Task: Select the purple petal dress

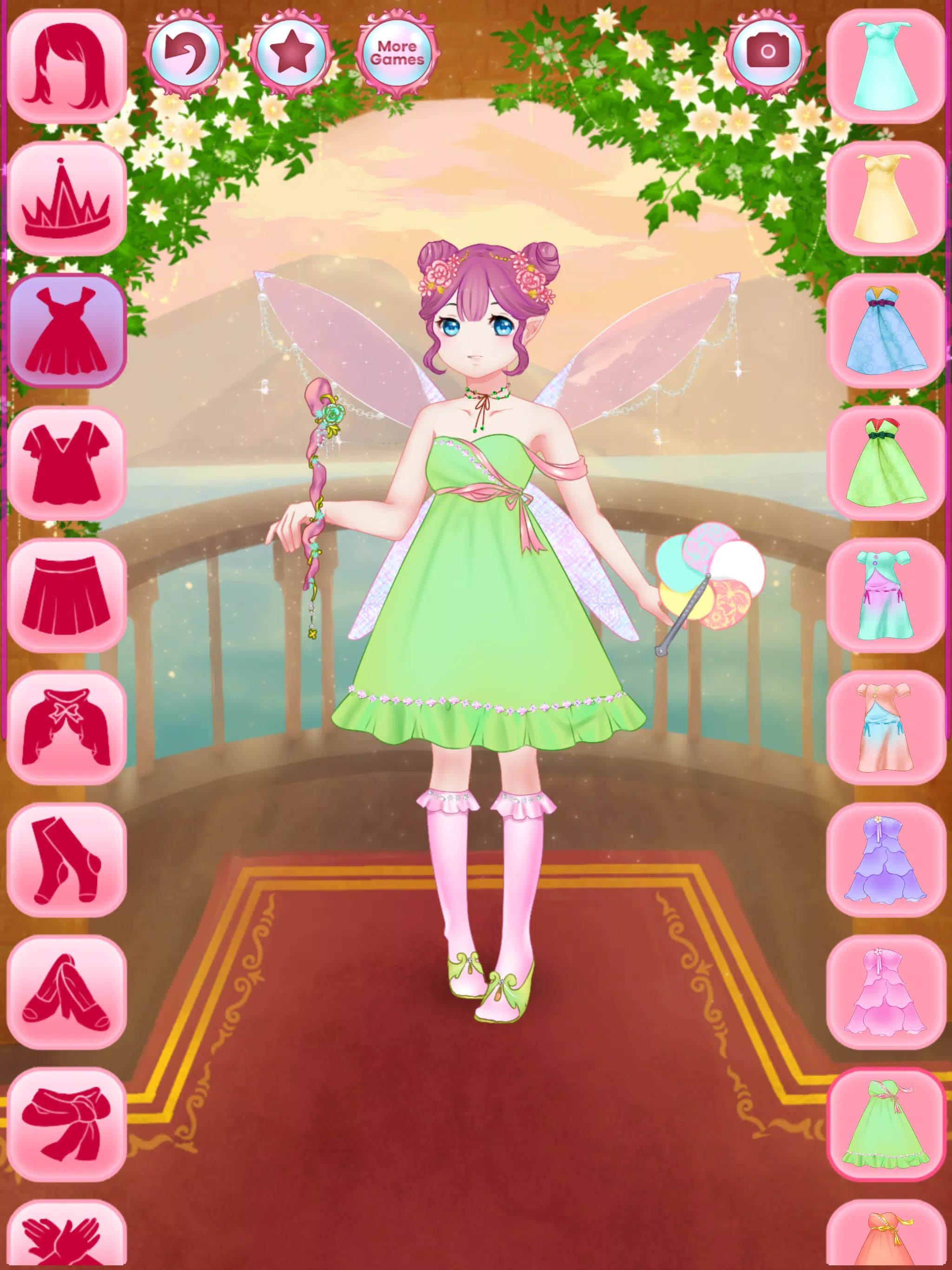Action: (886, 859)
